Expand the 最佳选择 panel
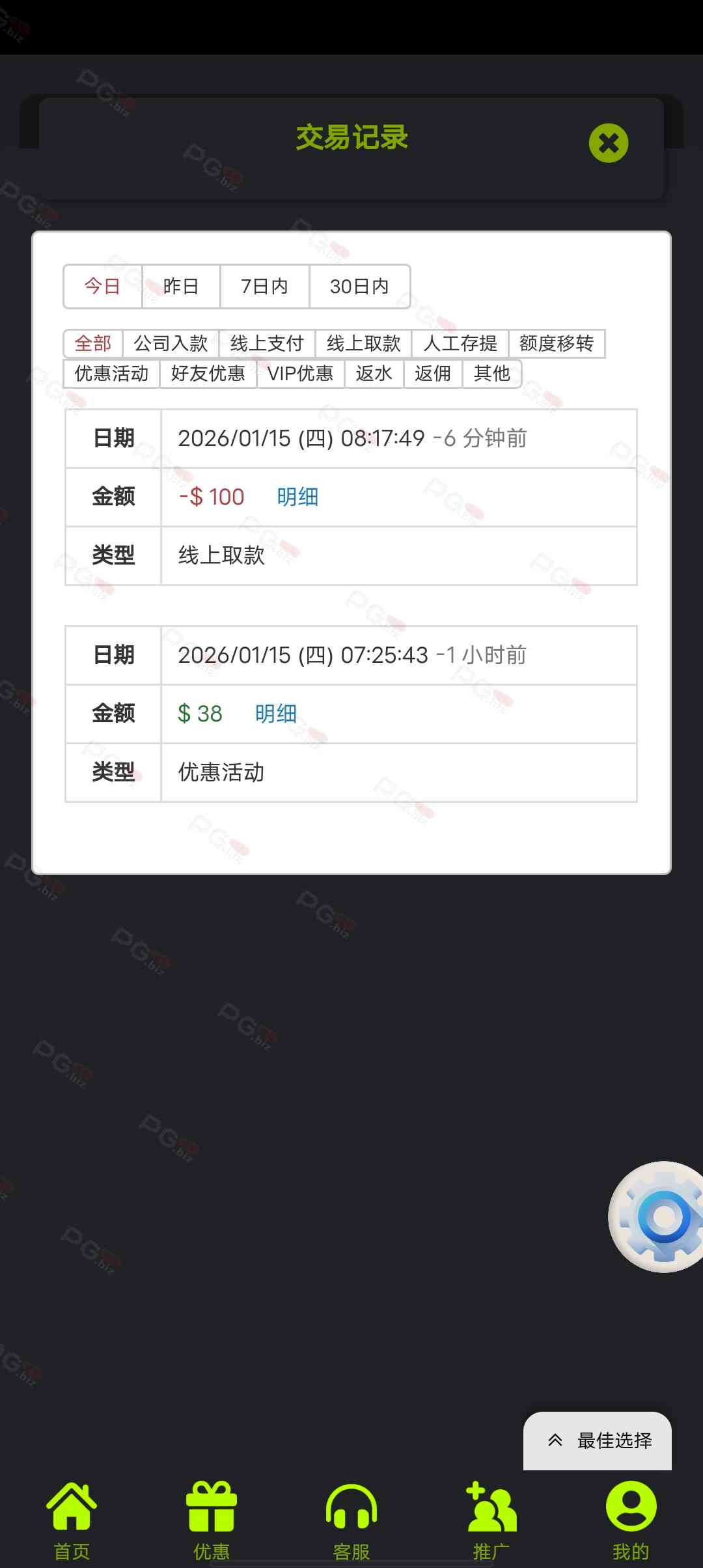The height and width of the screenshot is (1568, 703). coord(598,1440)
